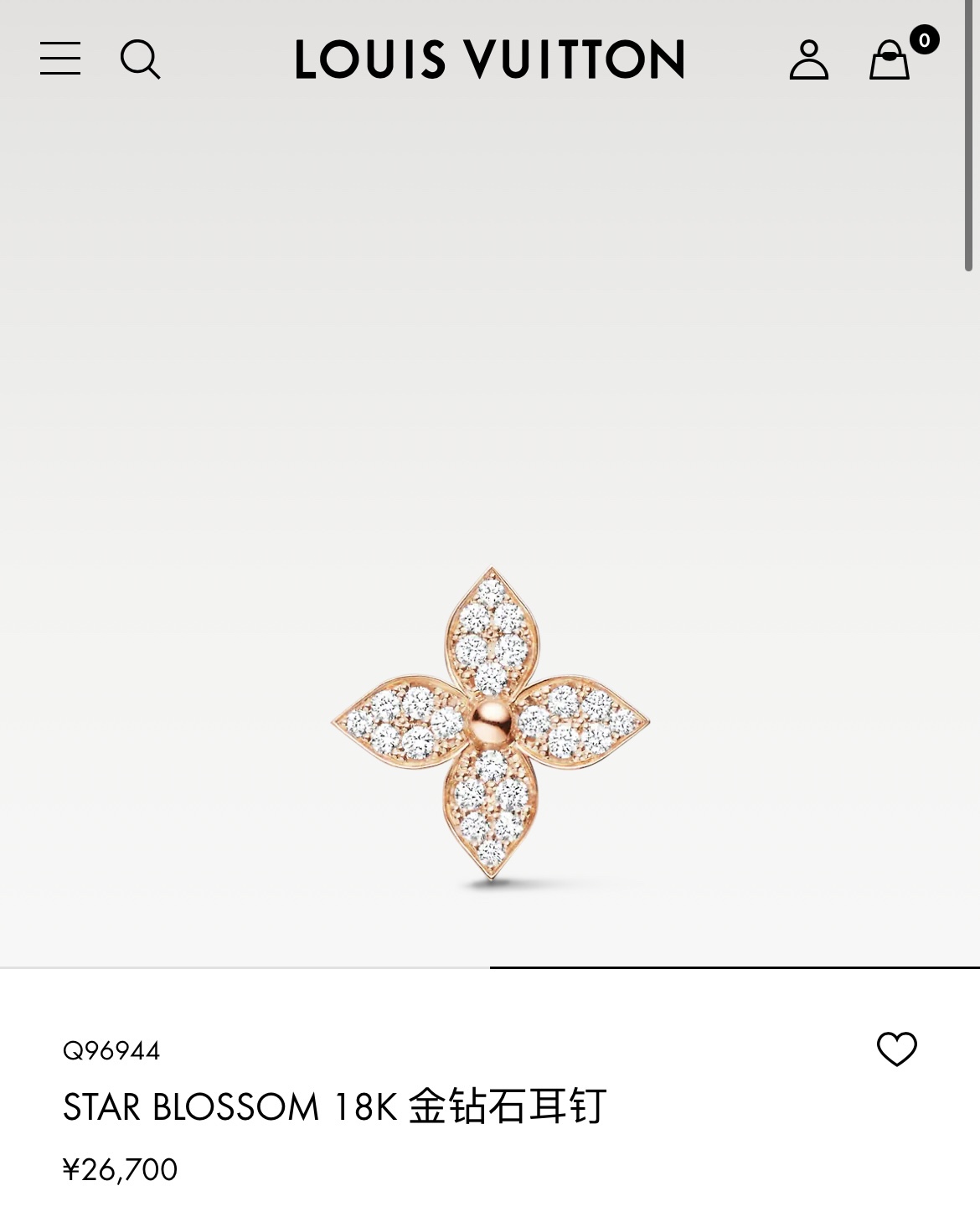Open the hamburger navigation menu
This screenshot has width=980, height=1222.
coord(60,59)
